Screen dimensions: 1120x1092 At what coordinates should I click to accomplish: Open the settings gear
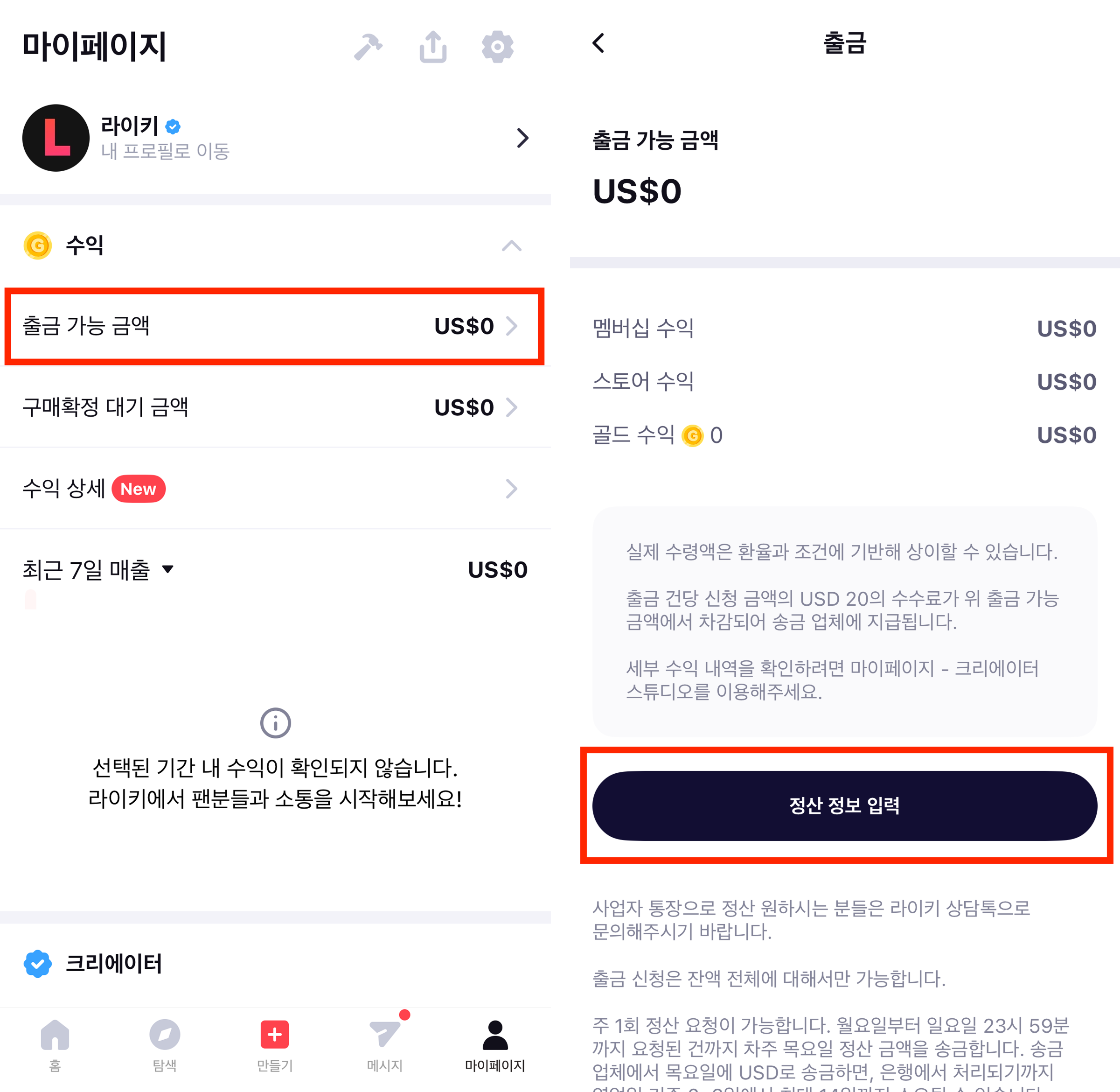tap(497, 47)
